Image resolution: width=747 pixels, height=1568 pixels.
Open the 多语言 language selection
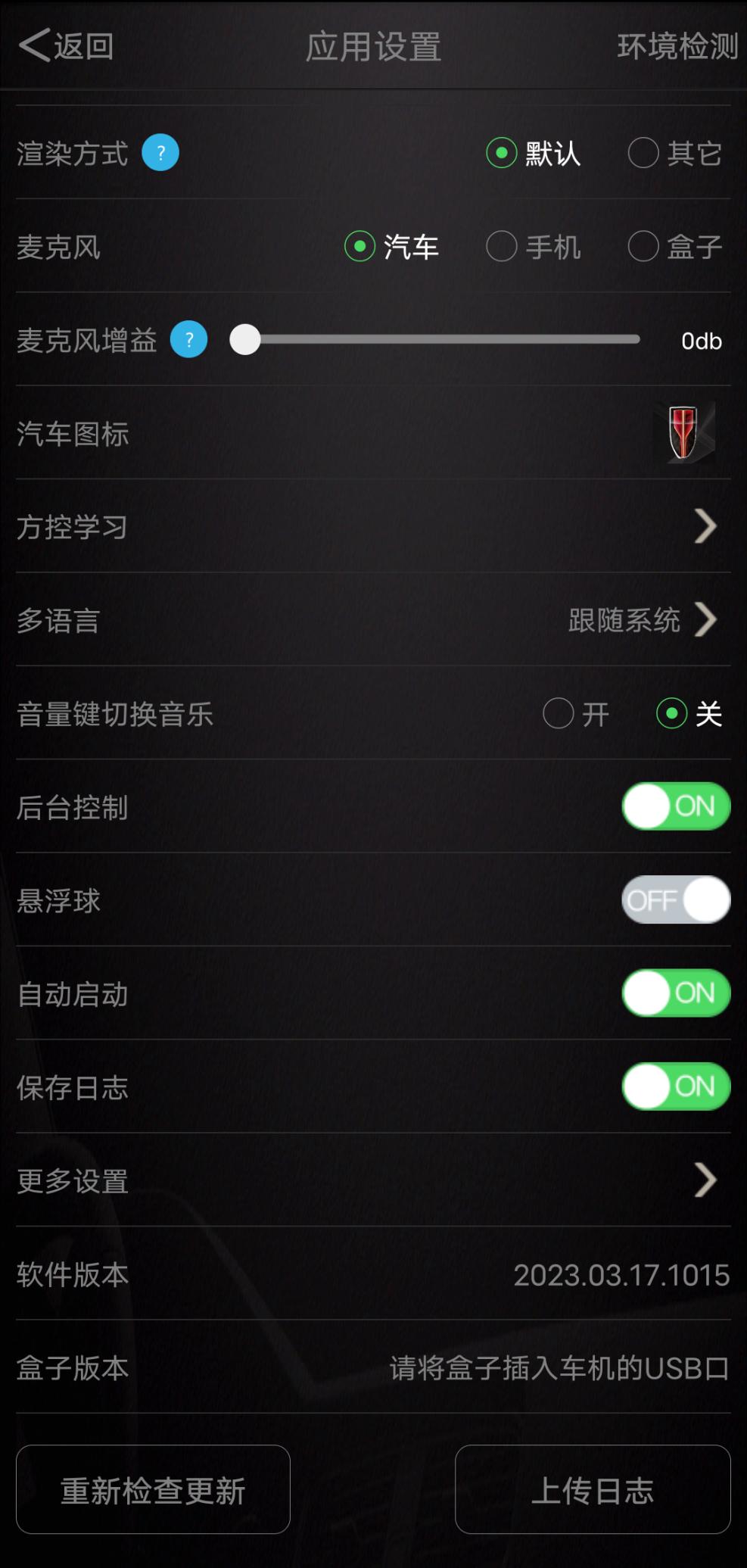click(705, 620)
